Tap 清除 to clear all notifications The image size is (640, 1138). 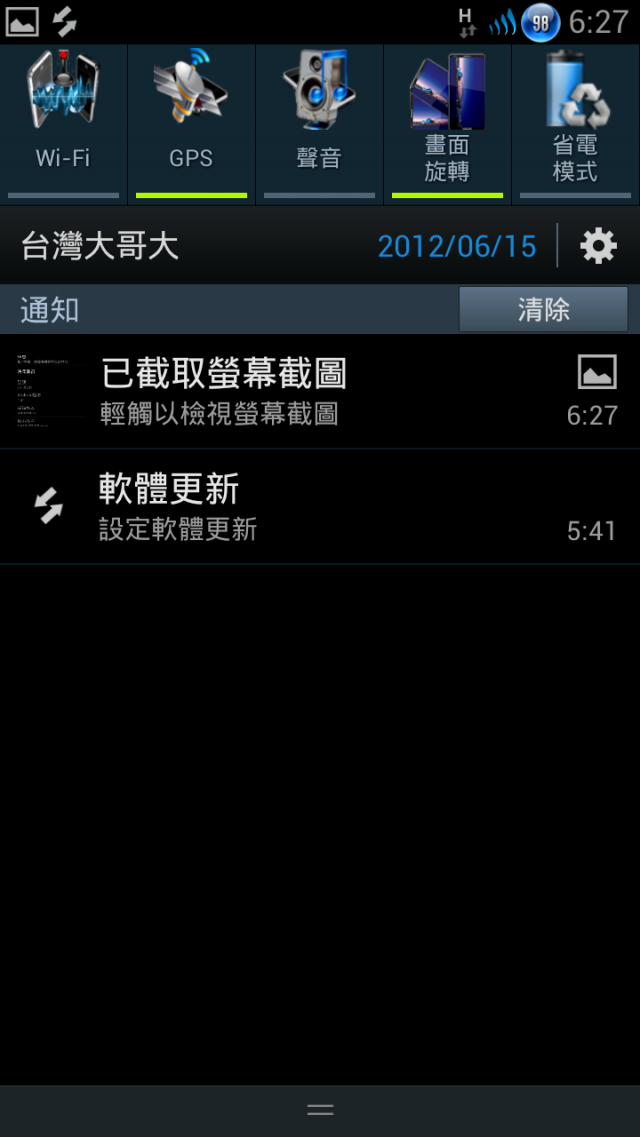[x=543, y=309]
